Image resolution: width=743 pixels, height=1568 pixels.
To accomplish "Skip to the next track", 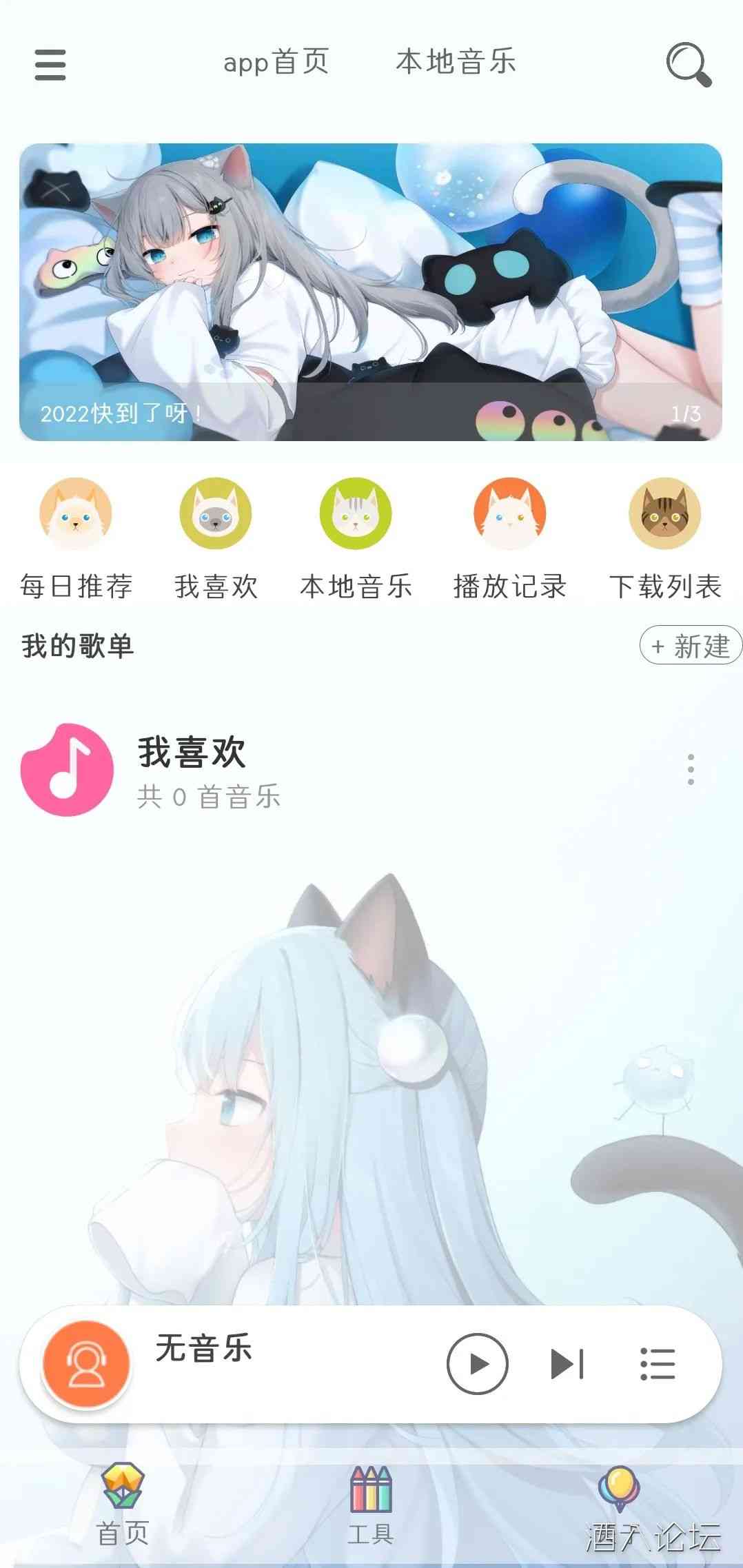I will pyautogui.click(x=567, y=1364).
